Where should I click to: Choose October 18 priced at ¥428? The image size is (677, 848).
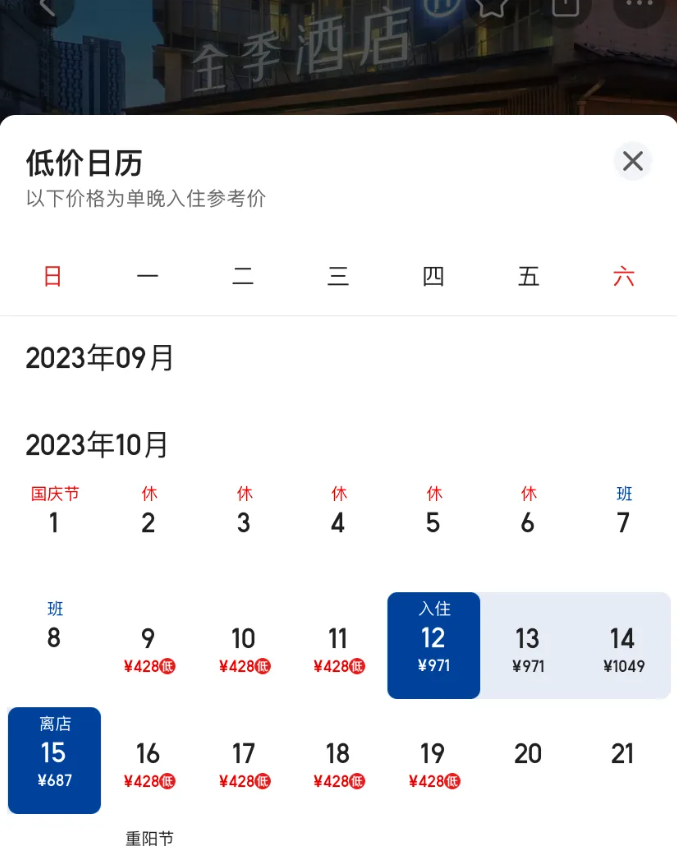point(338,763)
